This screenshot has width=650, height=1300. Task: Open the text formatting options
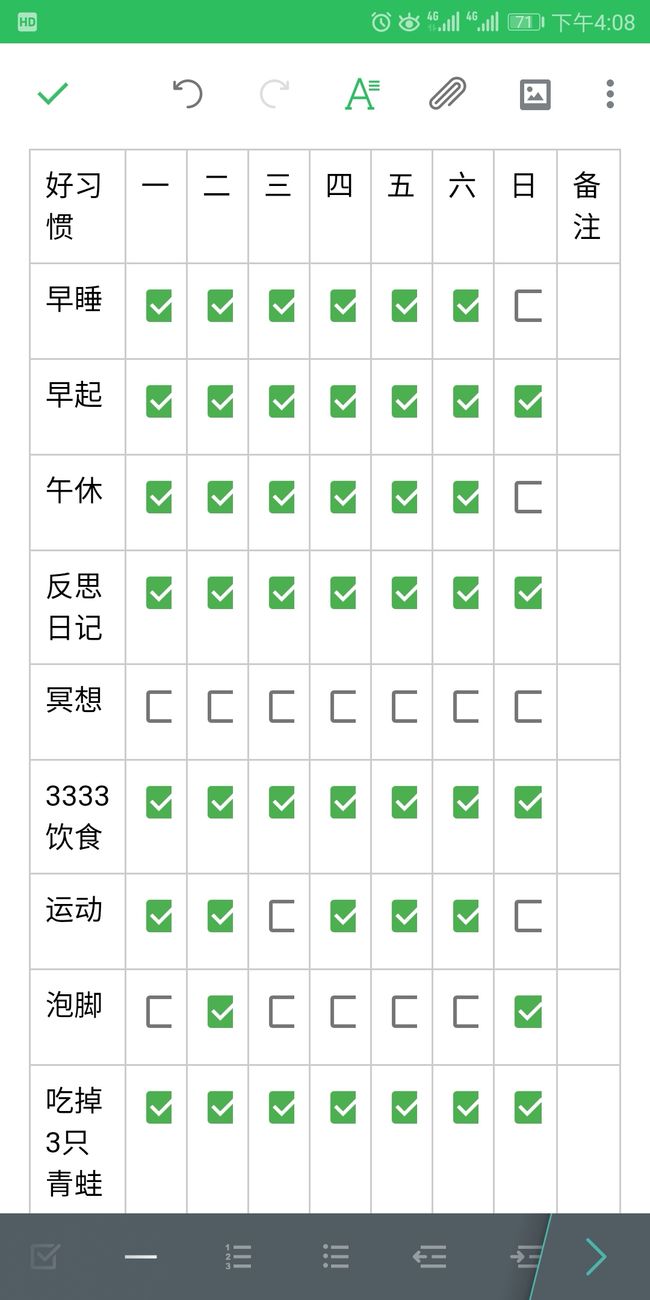tap(361, 93)
